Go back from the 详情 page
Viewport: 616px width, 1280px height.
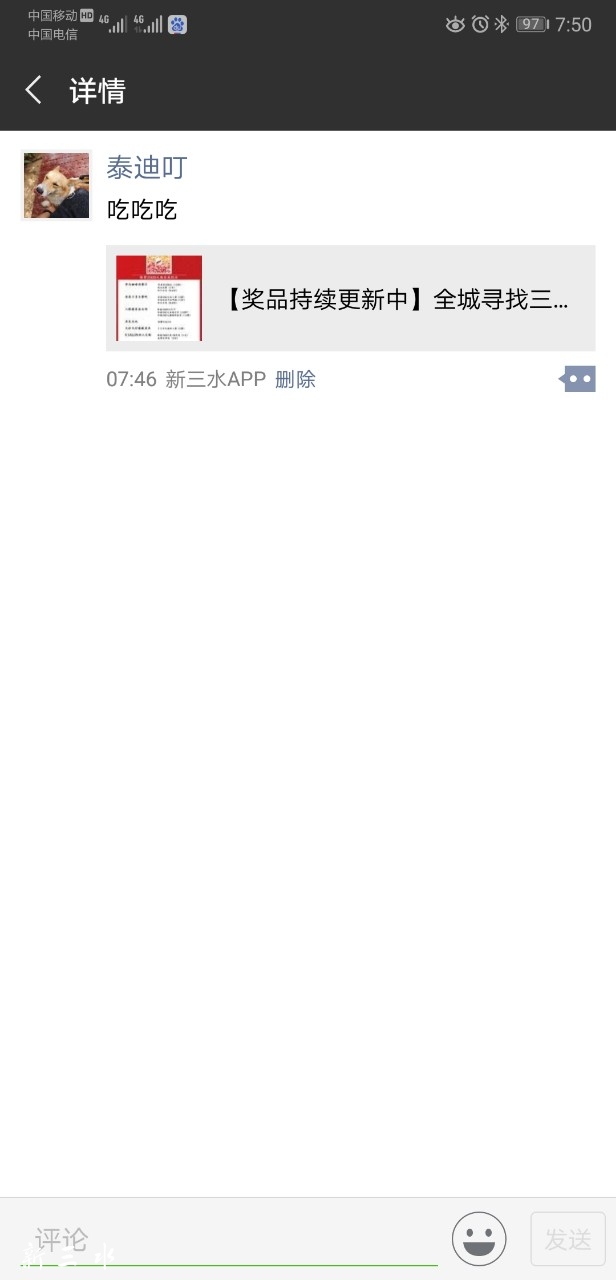pos(34,90)
